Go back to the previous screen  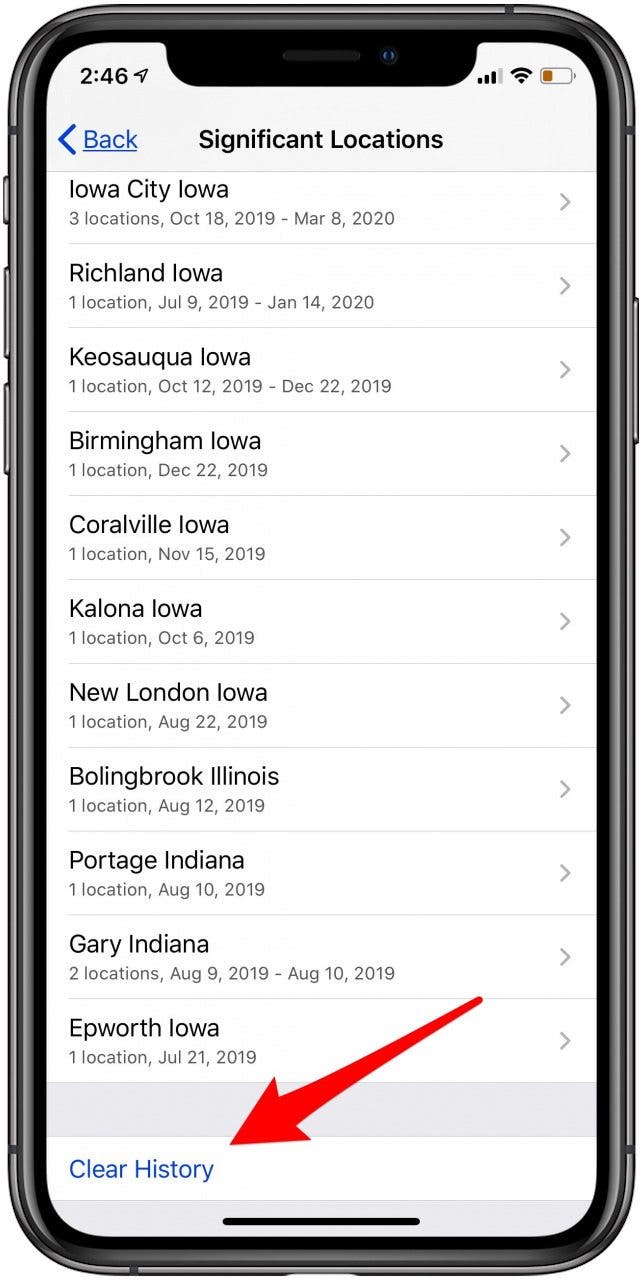pos(98,140)
